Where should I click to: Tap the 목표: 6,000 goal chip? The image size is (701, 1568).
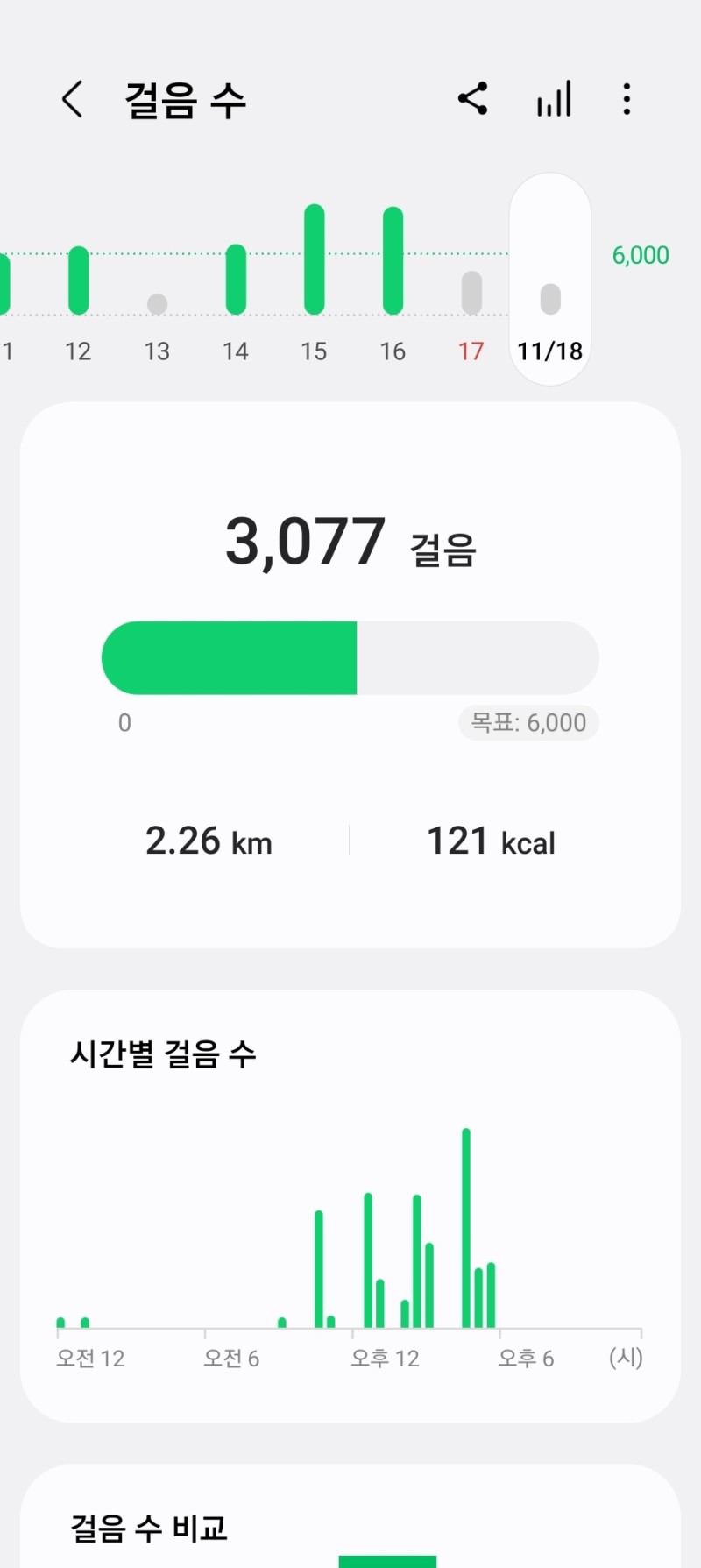point(528,723)
